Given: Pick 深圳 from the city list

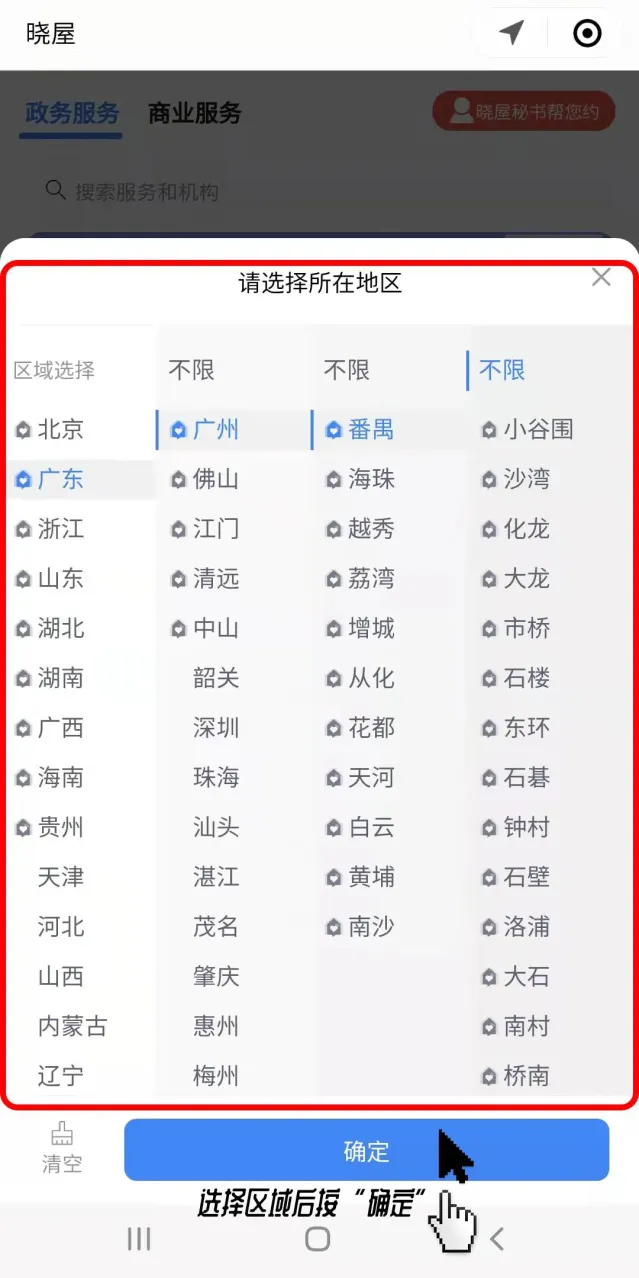Looking at the screenshot, I should 216,728.
